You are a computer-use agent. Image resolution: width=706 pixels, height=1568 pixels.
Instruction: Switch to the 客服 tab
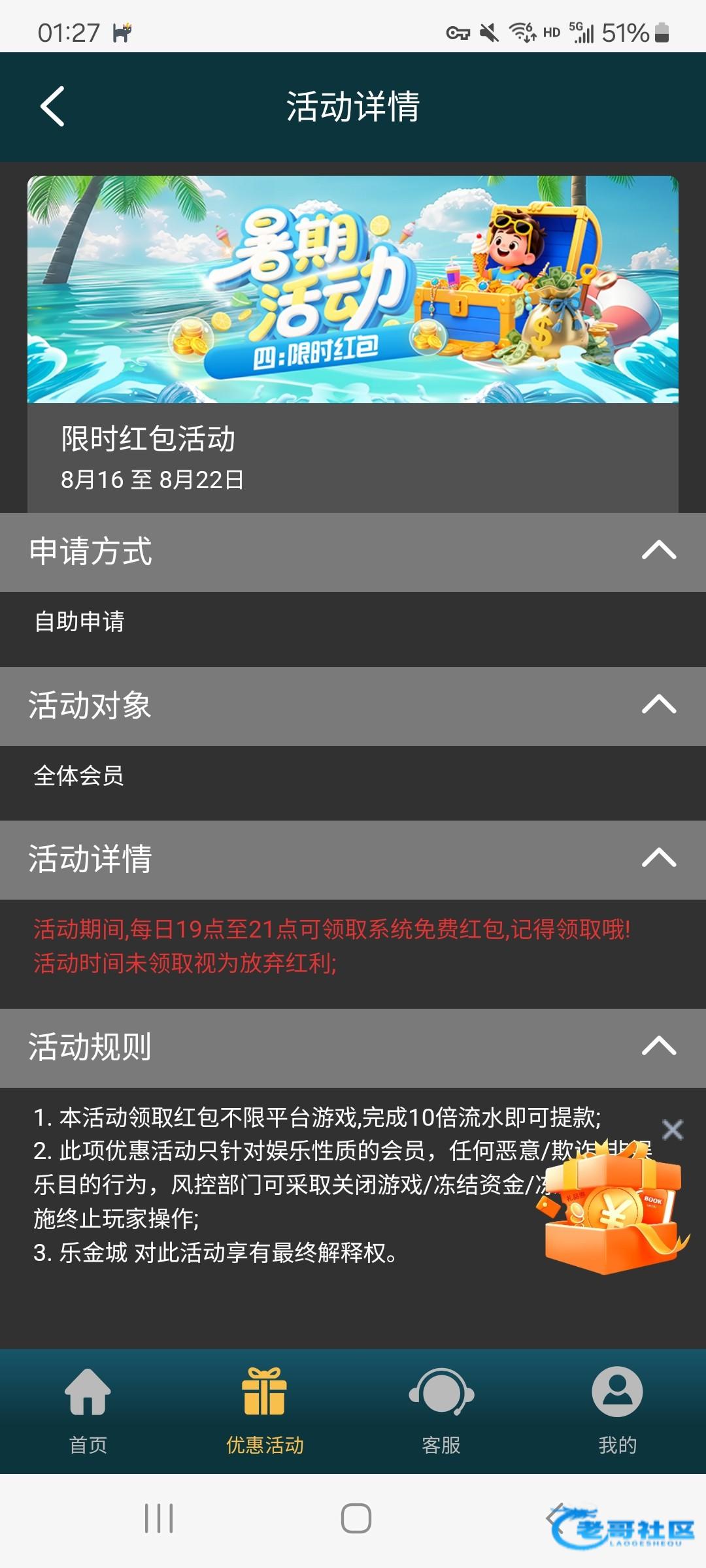[441, 1410]
